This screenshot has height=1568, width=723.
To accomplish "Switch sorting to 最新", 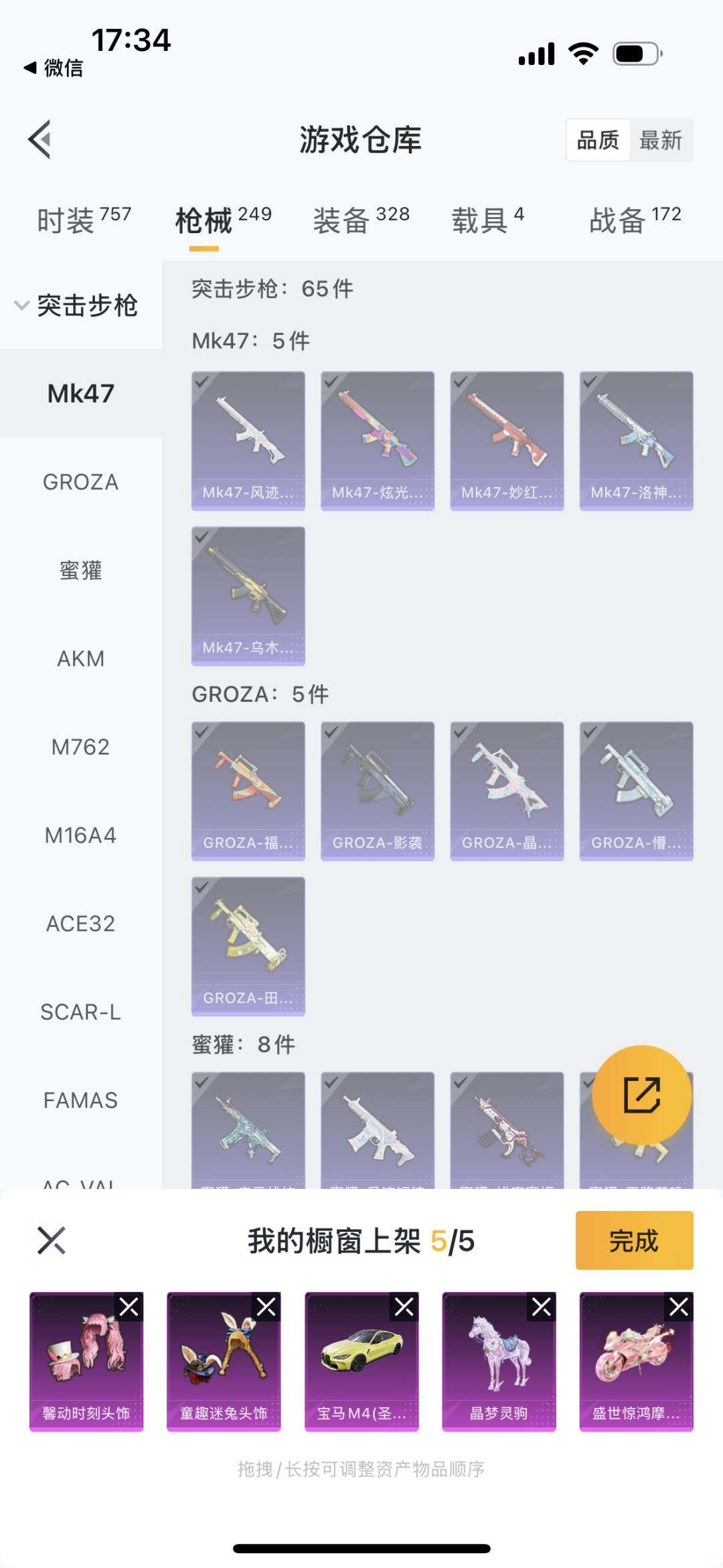I will click(661, 140).
